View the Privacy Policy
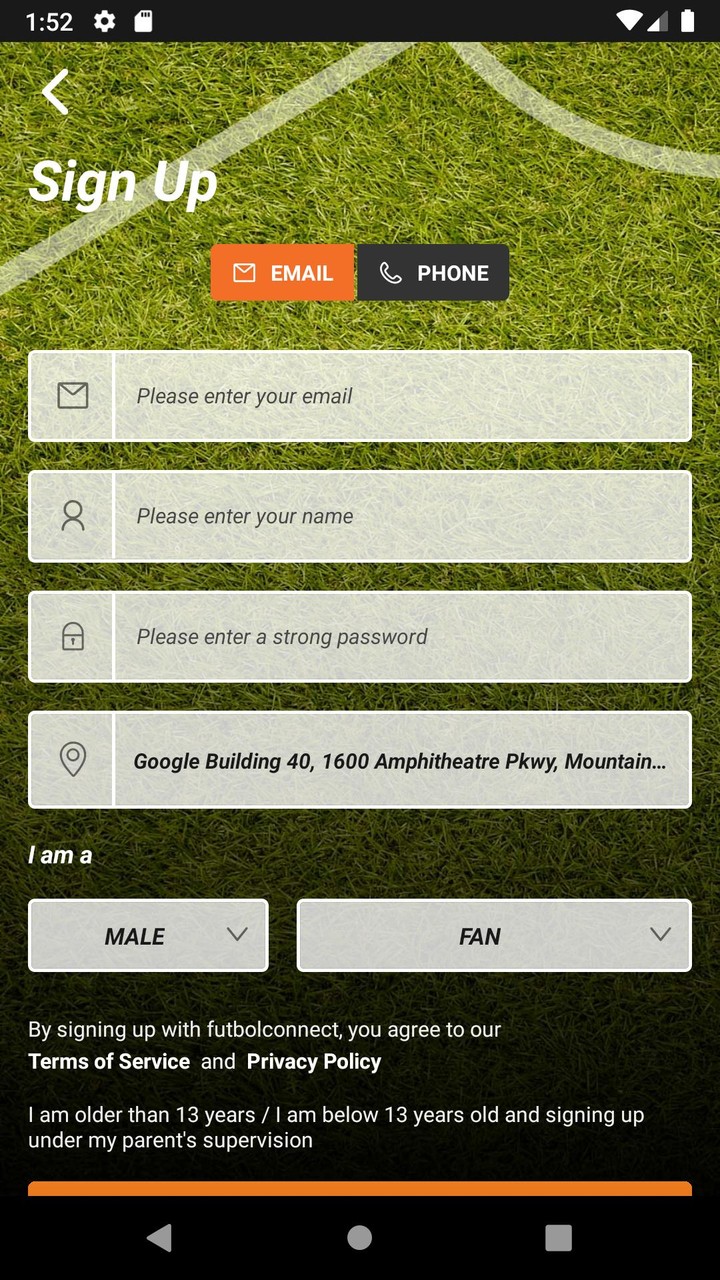 tap(314, 1061)
